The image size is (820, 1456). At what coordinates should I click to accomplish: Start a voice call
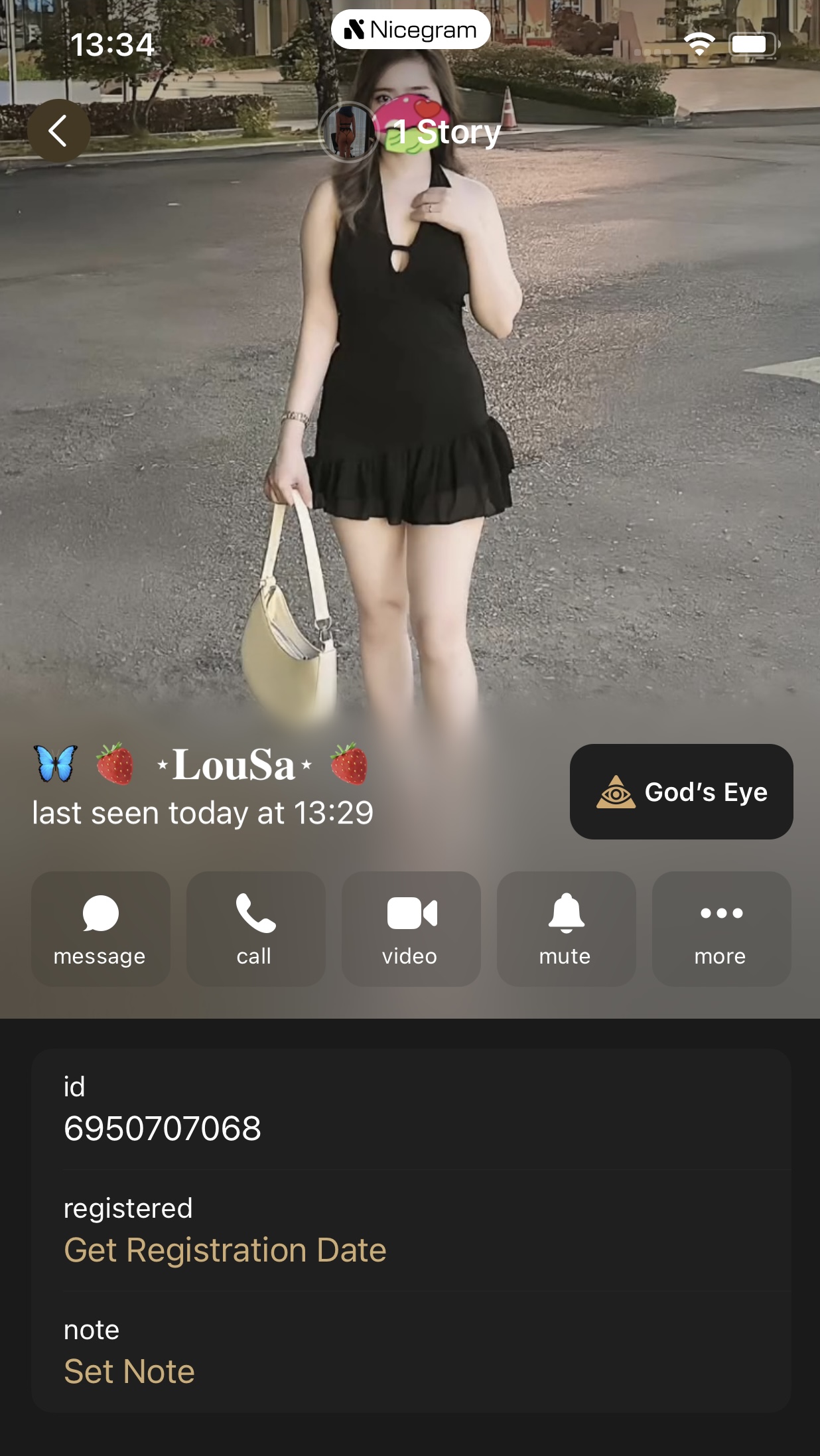(255, 928)
